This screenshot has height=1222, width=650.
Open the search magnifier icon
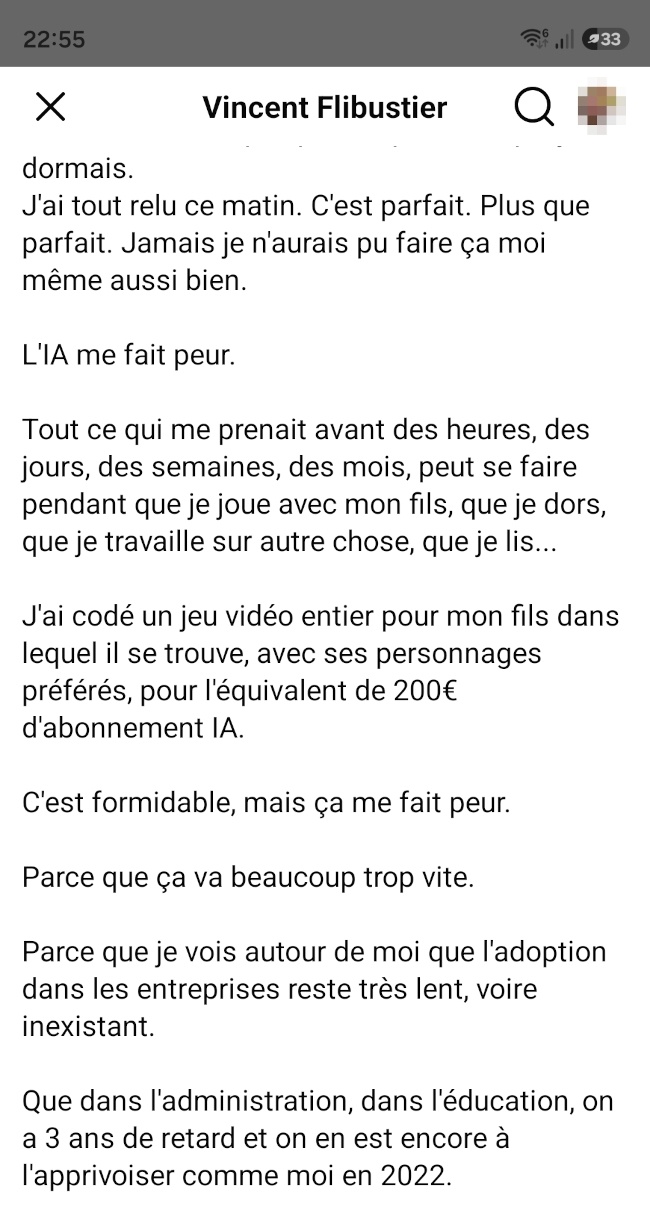pos(535,107)
